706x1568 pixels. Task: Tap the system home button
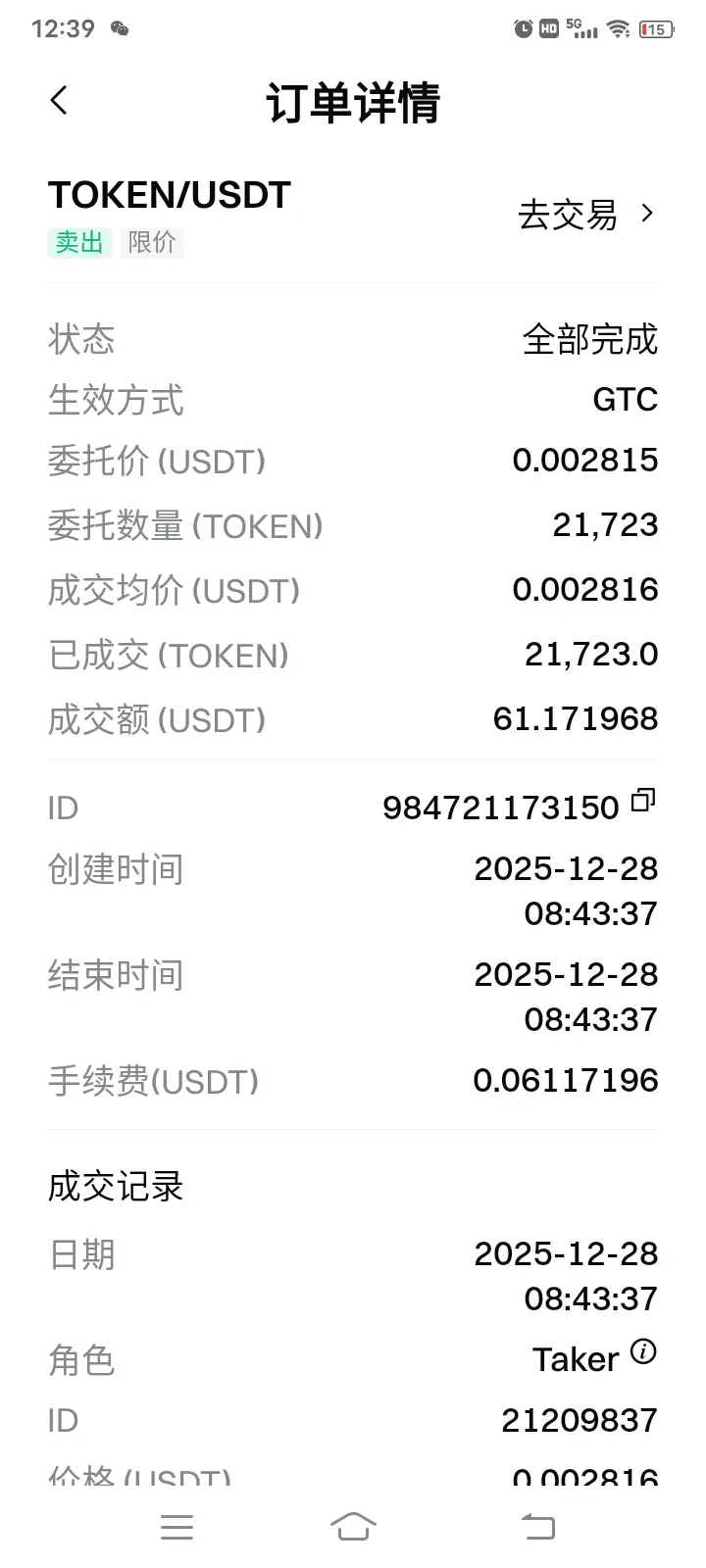point(353,1526)
